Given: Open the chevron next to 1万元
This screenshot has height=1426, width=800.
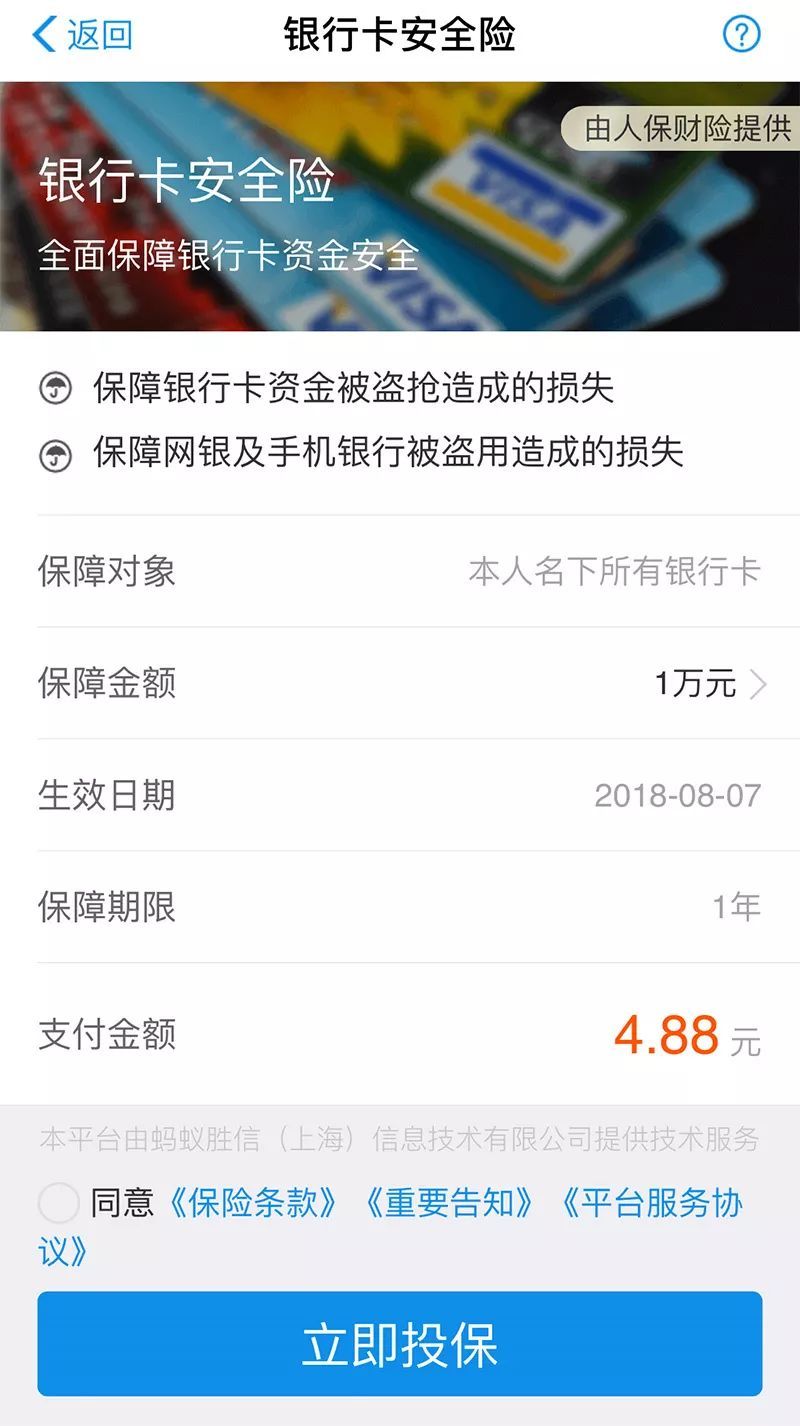Looking at the screenshot, I should (757, 684).
